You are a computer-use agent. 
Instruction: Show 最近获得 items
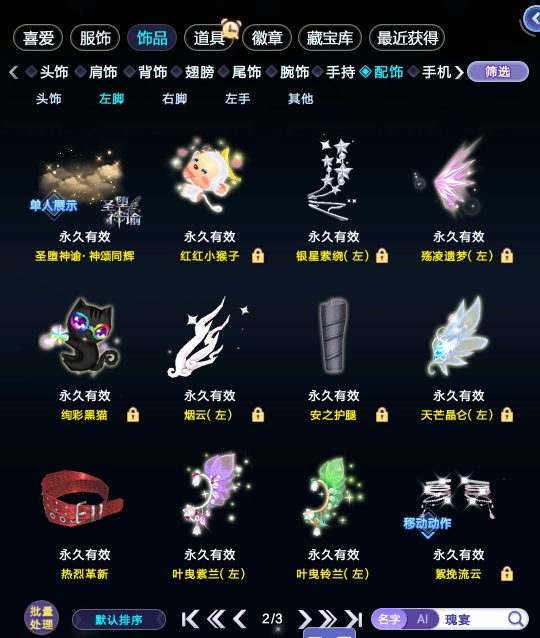pyautogui.click(x=407, y=38)
